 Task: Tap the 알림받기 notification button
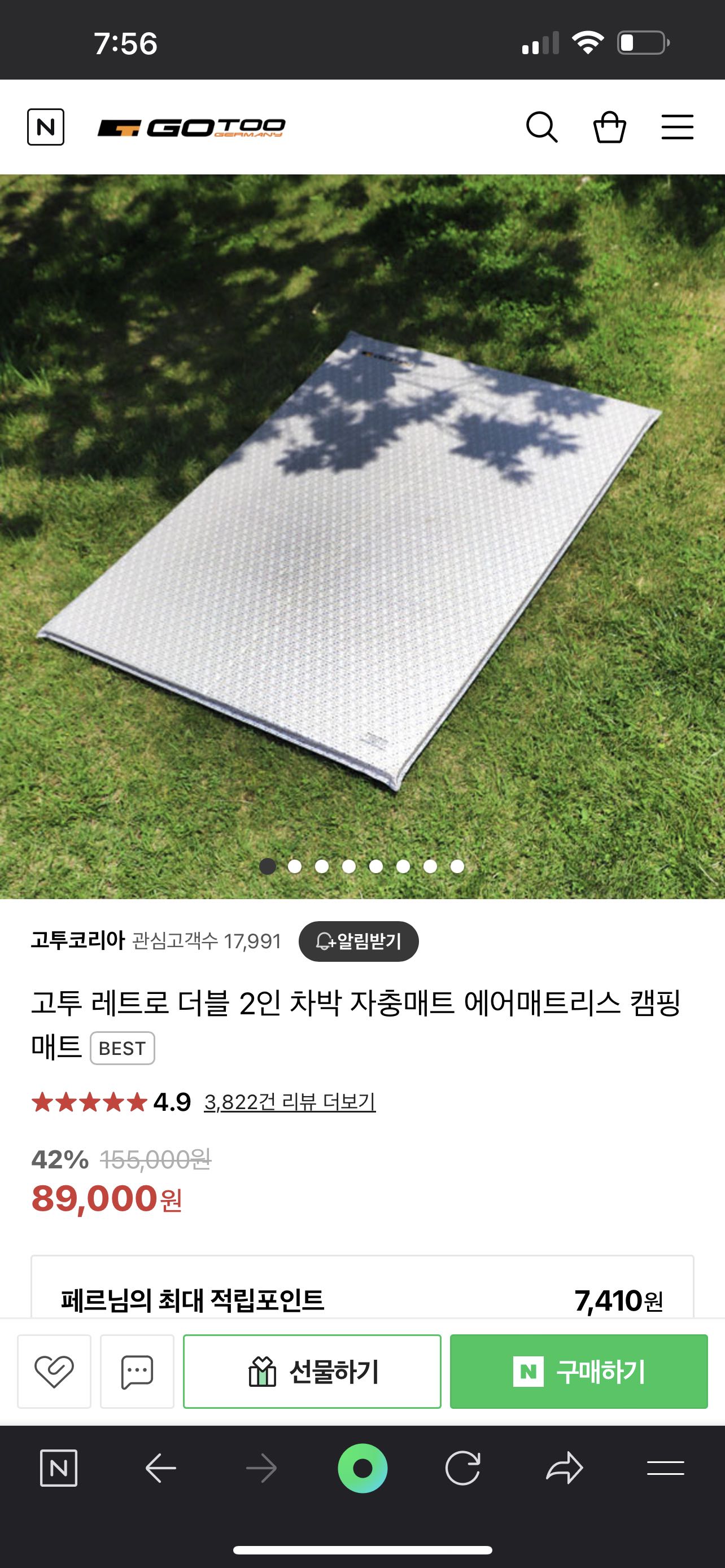359,941
